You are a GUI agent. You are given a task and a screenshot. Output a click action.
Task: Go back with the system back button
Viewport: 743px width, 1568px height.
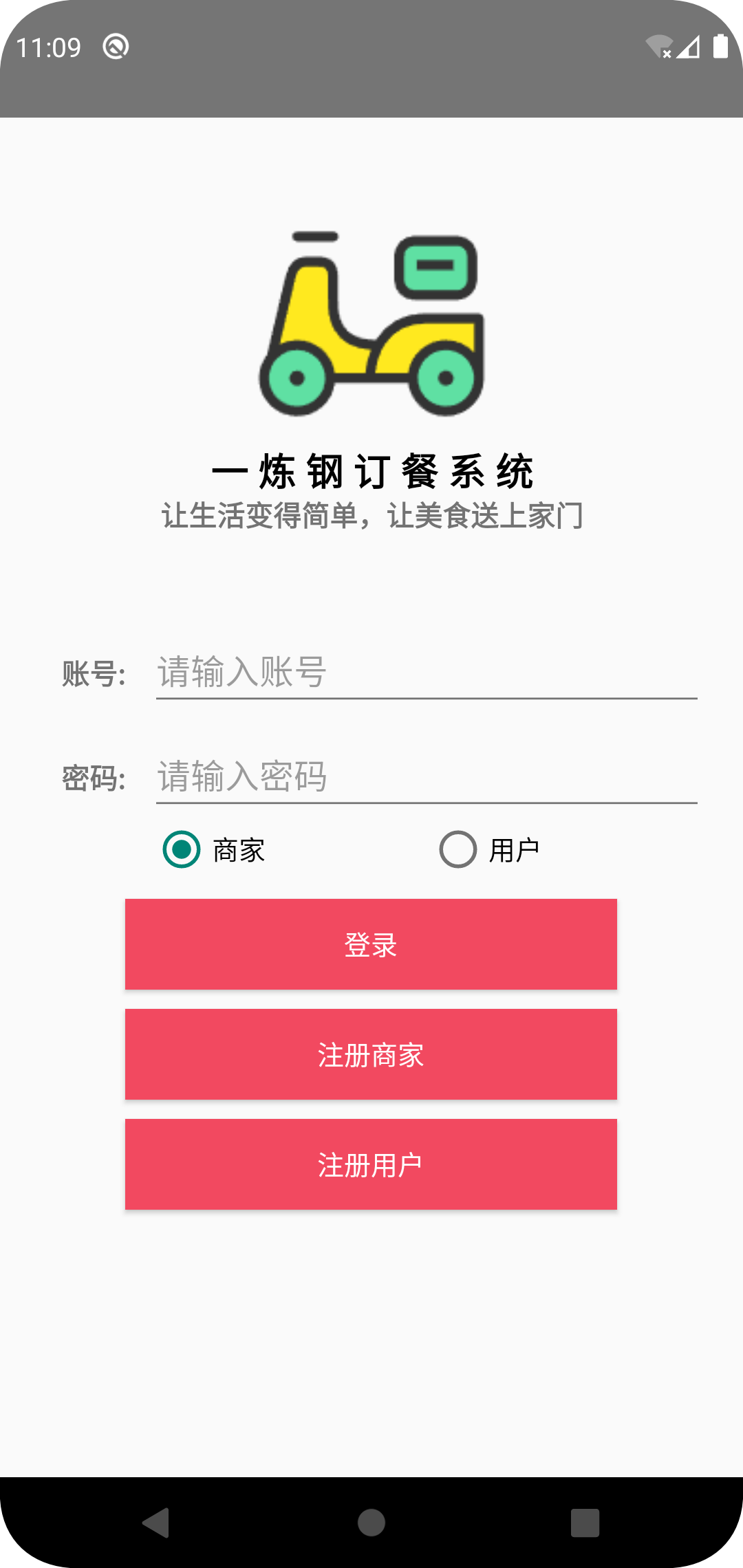(157, 1522)
